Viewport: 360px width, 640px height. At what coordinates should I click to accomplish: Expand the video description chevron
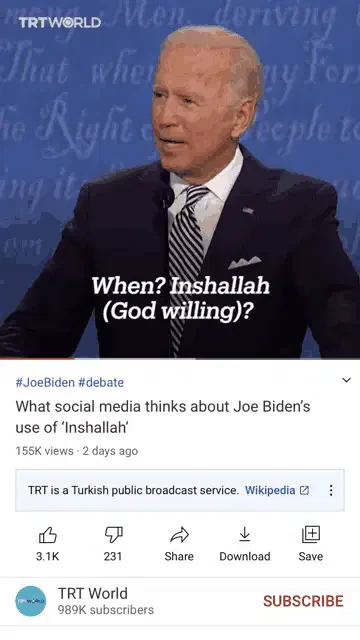point(347,380)
